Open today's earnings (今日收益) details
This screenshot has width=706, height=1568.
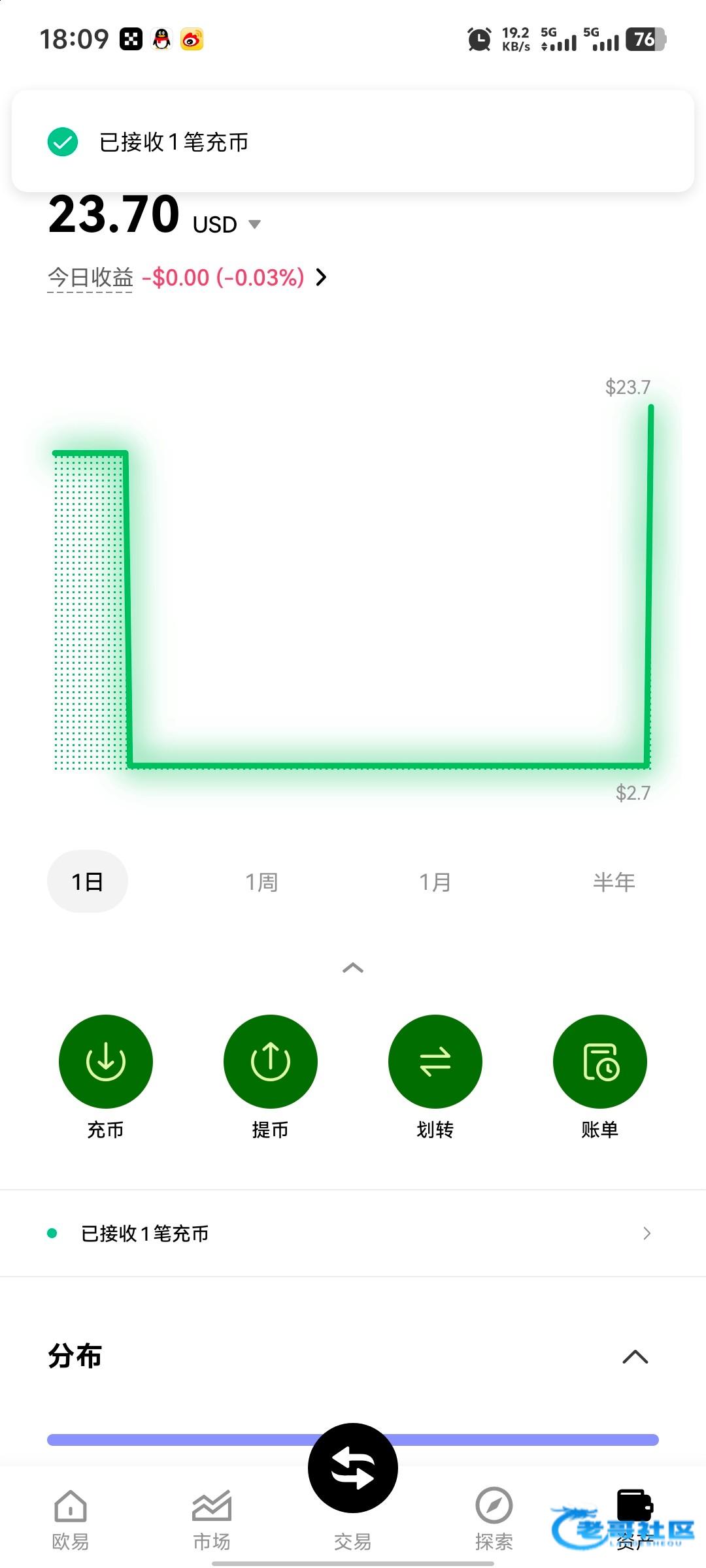click(186, 278)
